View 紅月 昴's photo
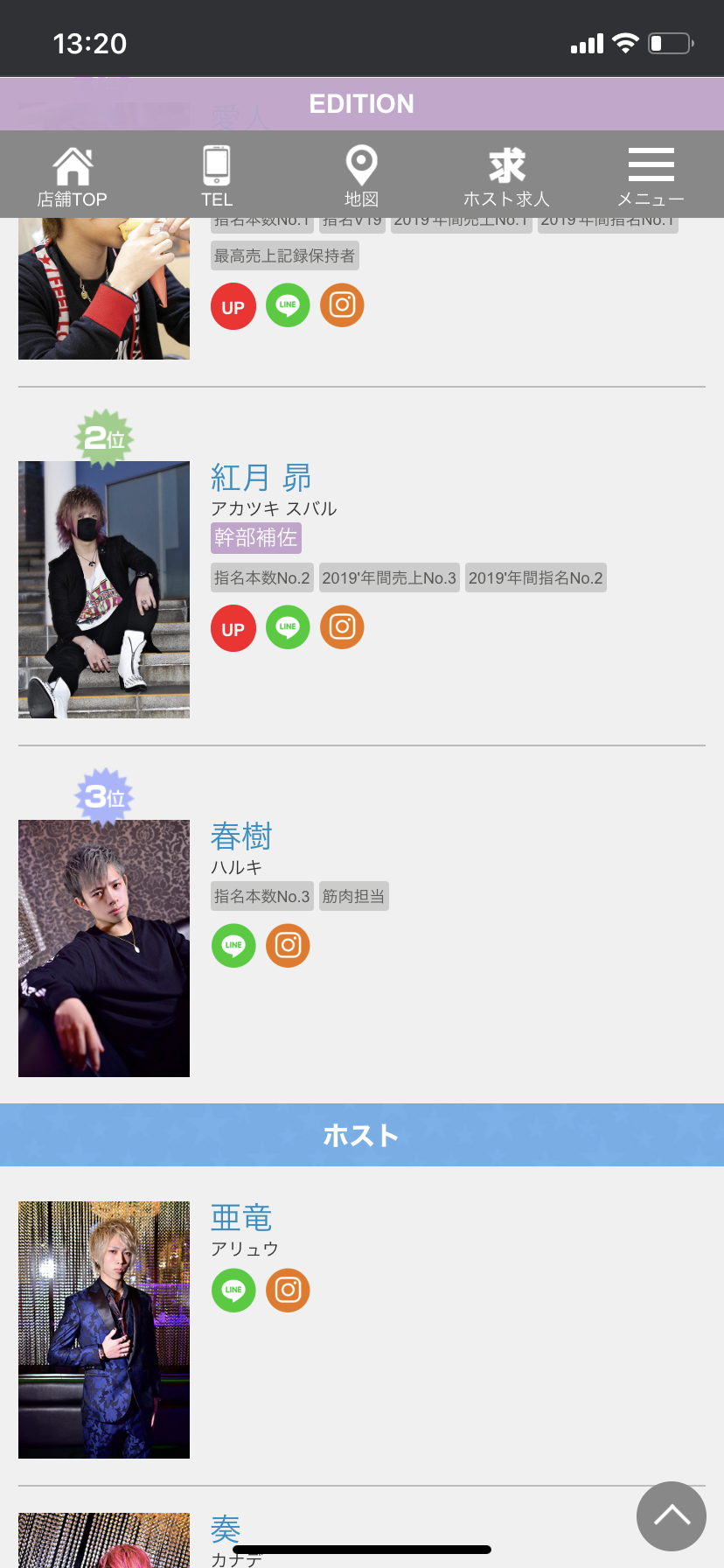This screenshot has height=1568, width=724. [104, 590]
